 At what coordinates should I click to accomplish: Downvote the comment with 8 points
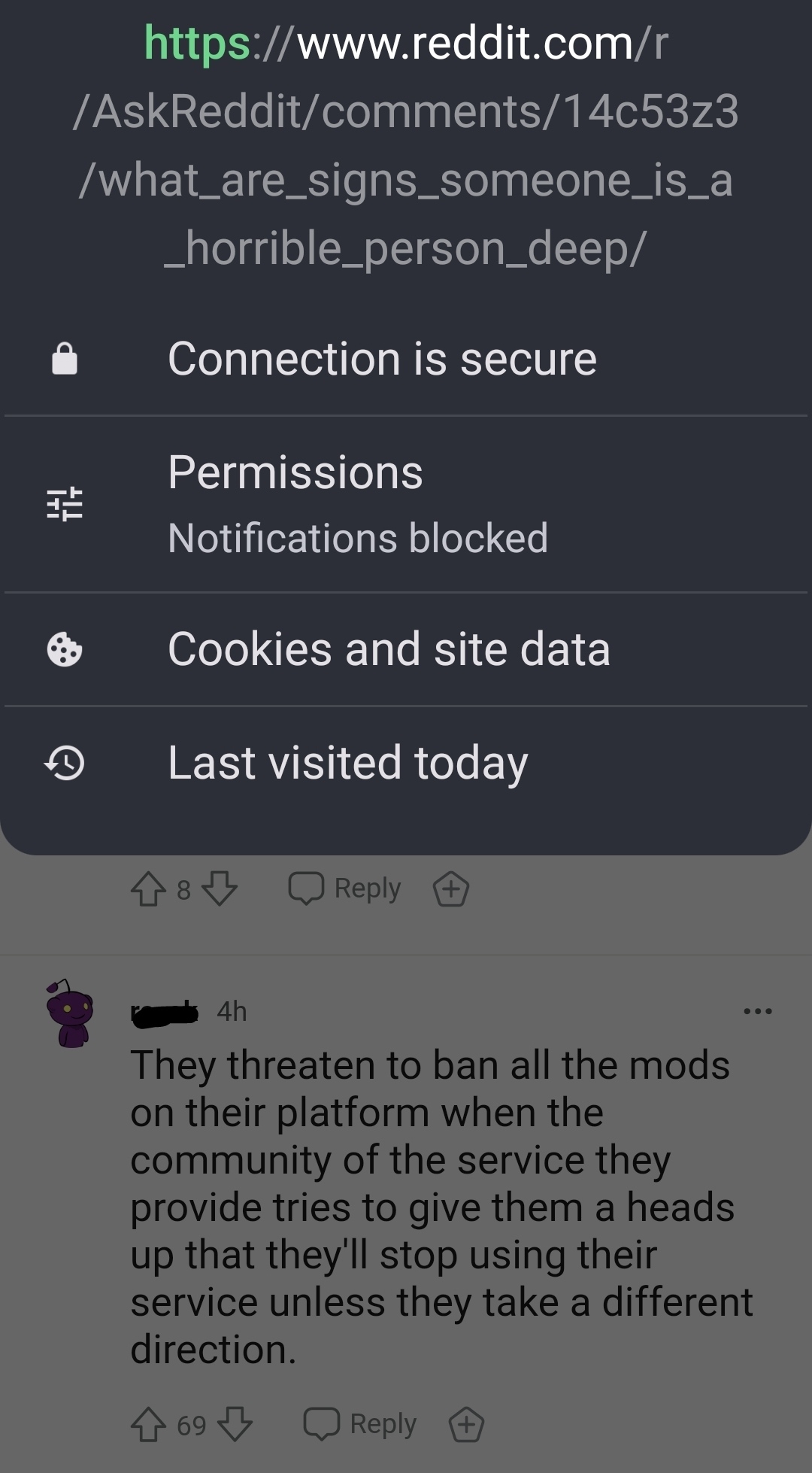[220, 888]
